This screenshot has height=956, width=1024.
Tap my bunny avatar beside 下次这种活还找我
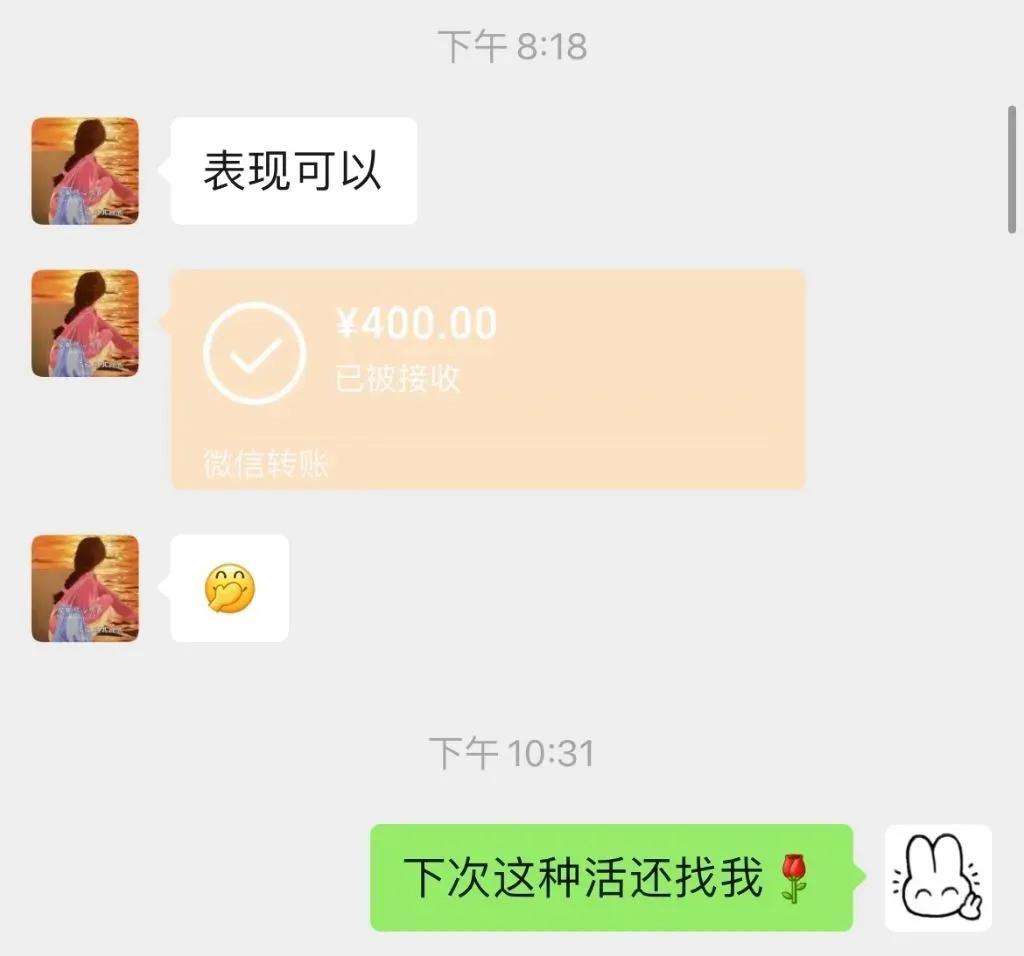(938, 877)
